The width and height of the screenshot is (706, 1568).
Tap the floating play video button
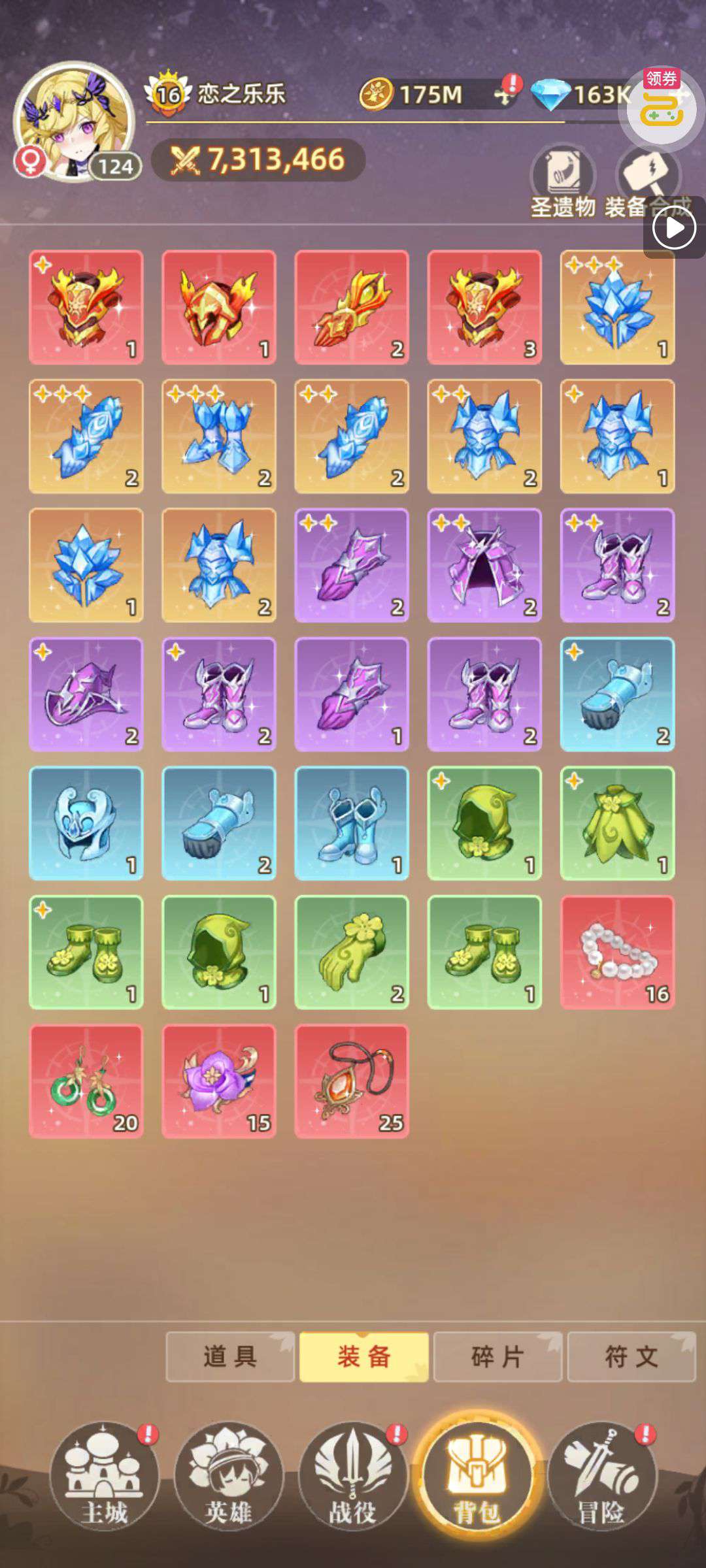point(675,228)
